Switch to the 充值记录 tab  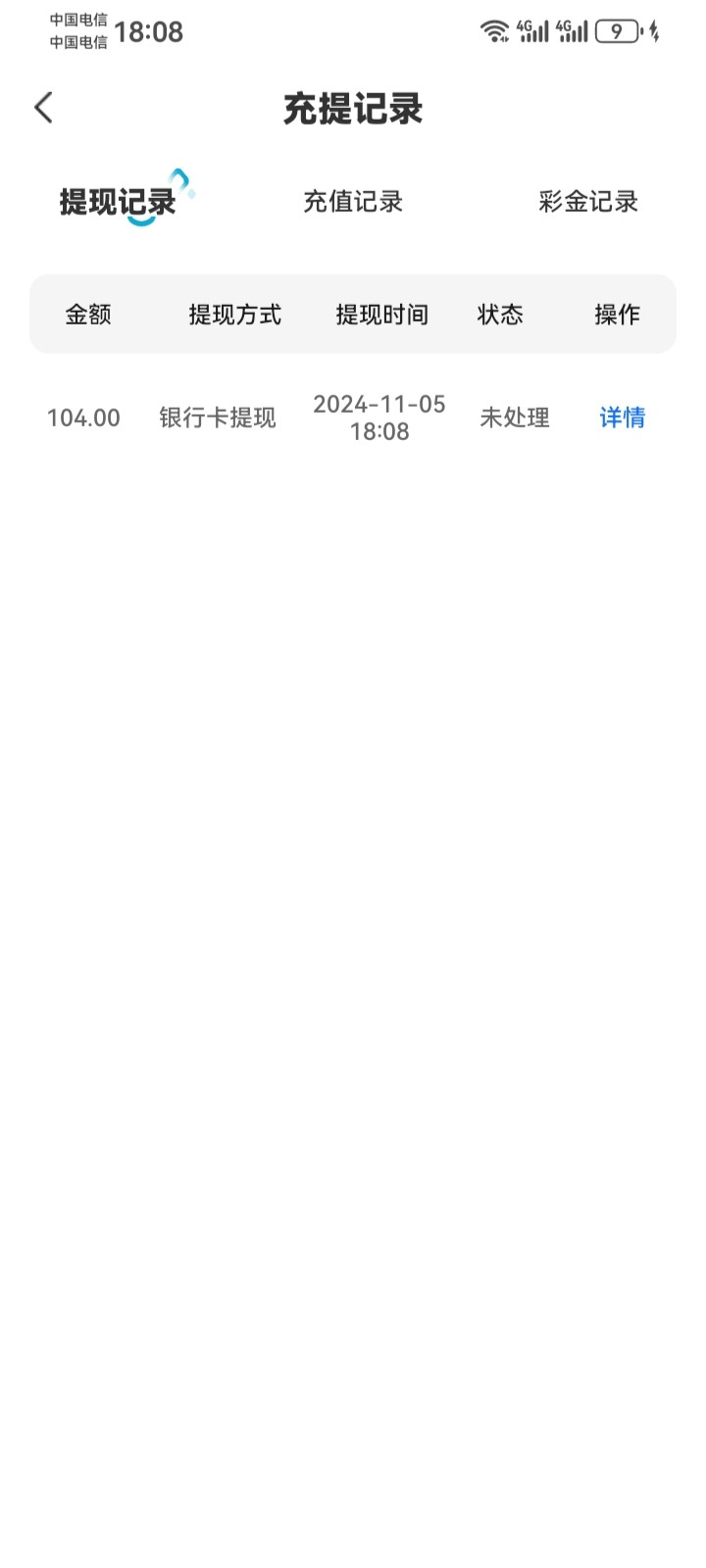point(353,202)
